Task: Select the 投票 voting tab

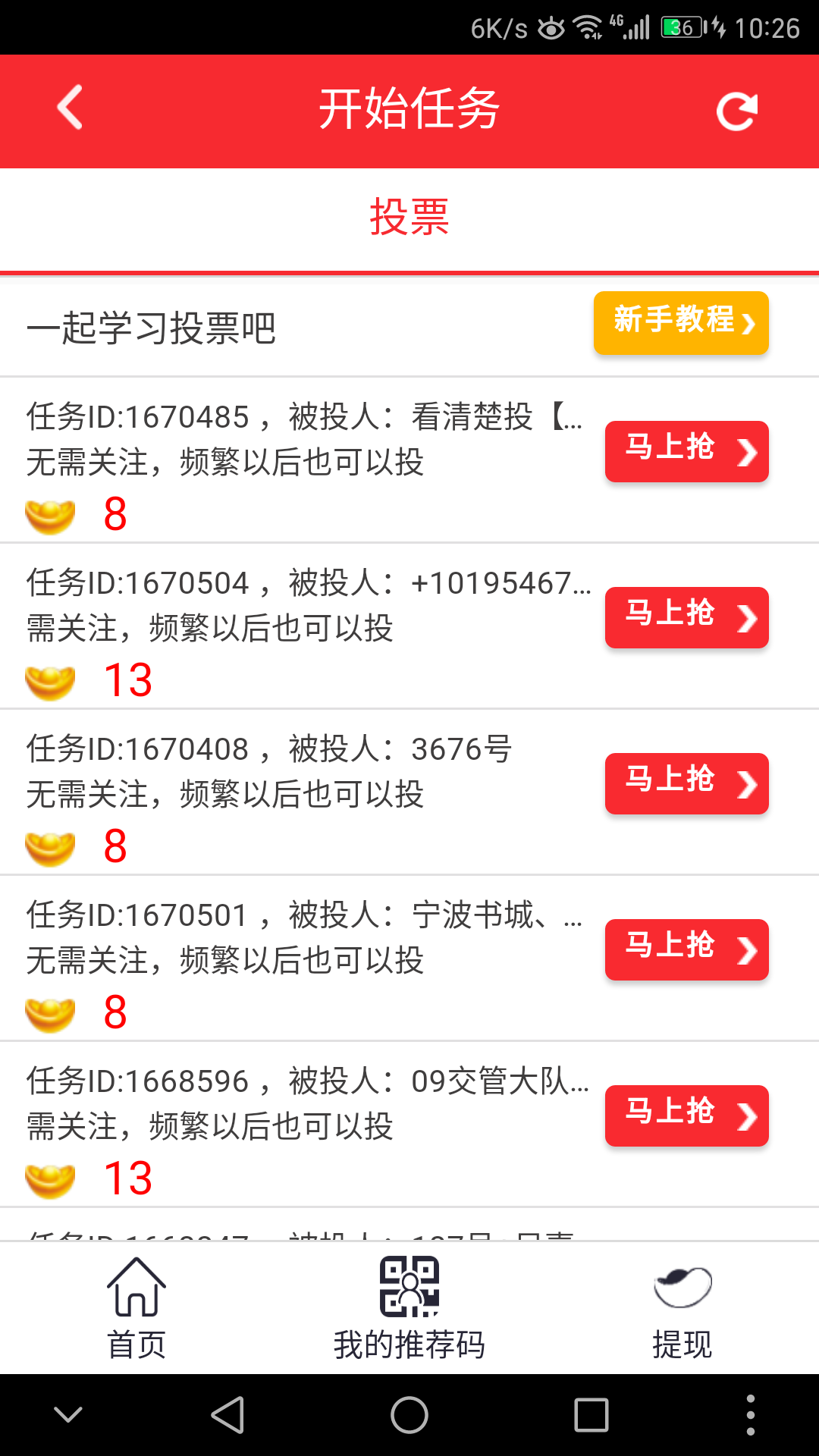Action: (x=409, y=218)
